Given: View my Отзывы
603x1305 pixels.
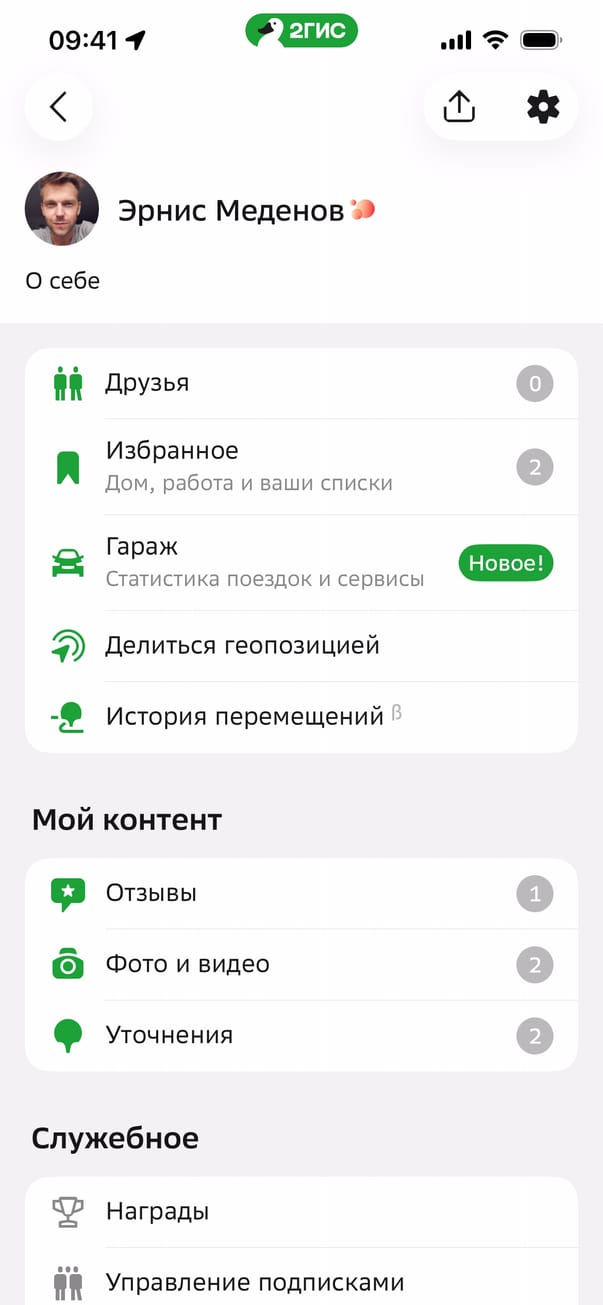Looking at the screenshot, I should coord(300,893).
